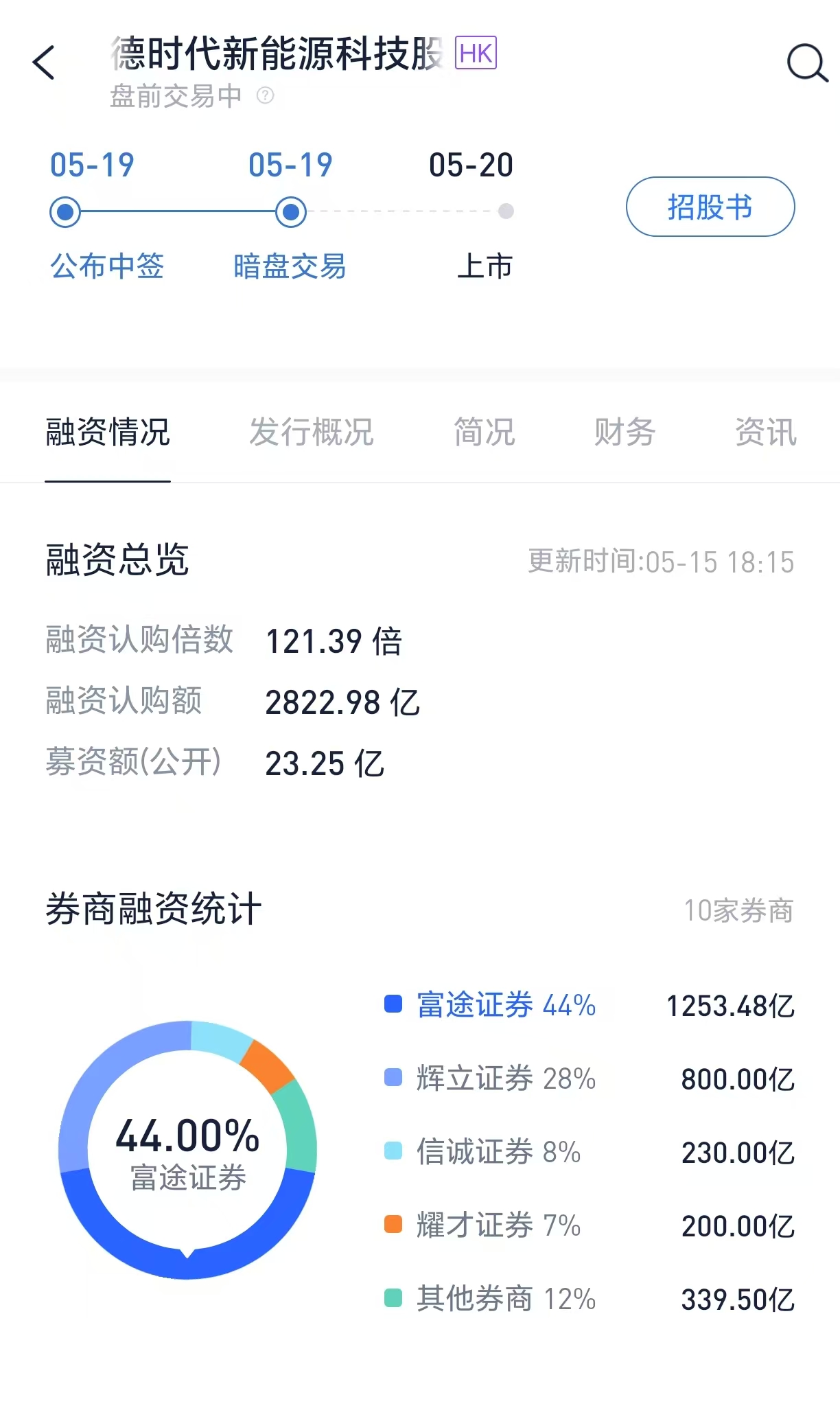Switch to the 发行概况 tab
Viewport: 840px width, 1408px height.
[x=311, y=432]
